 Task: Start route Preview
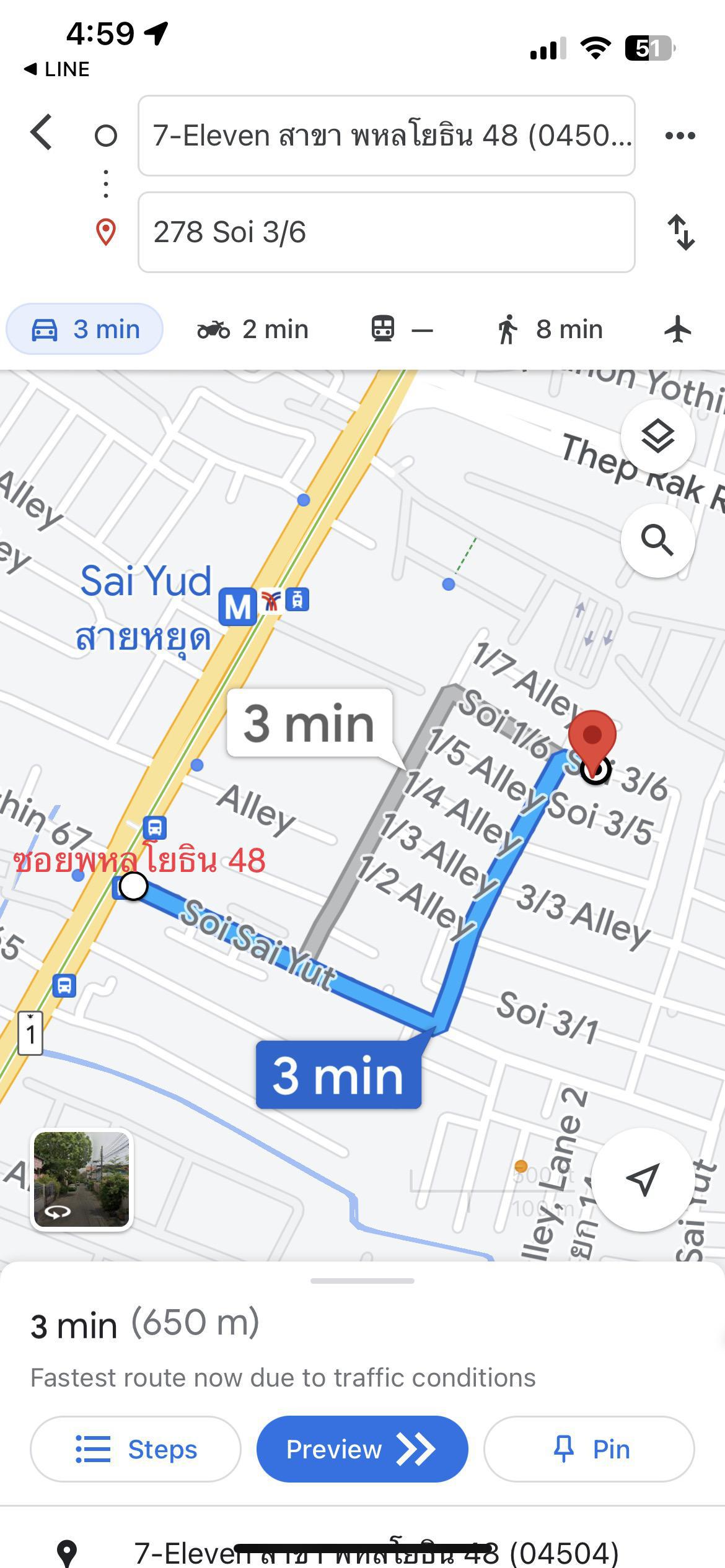(x=362, y=1449)
